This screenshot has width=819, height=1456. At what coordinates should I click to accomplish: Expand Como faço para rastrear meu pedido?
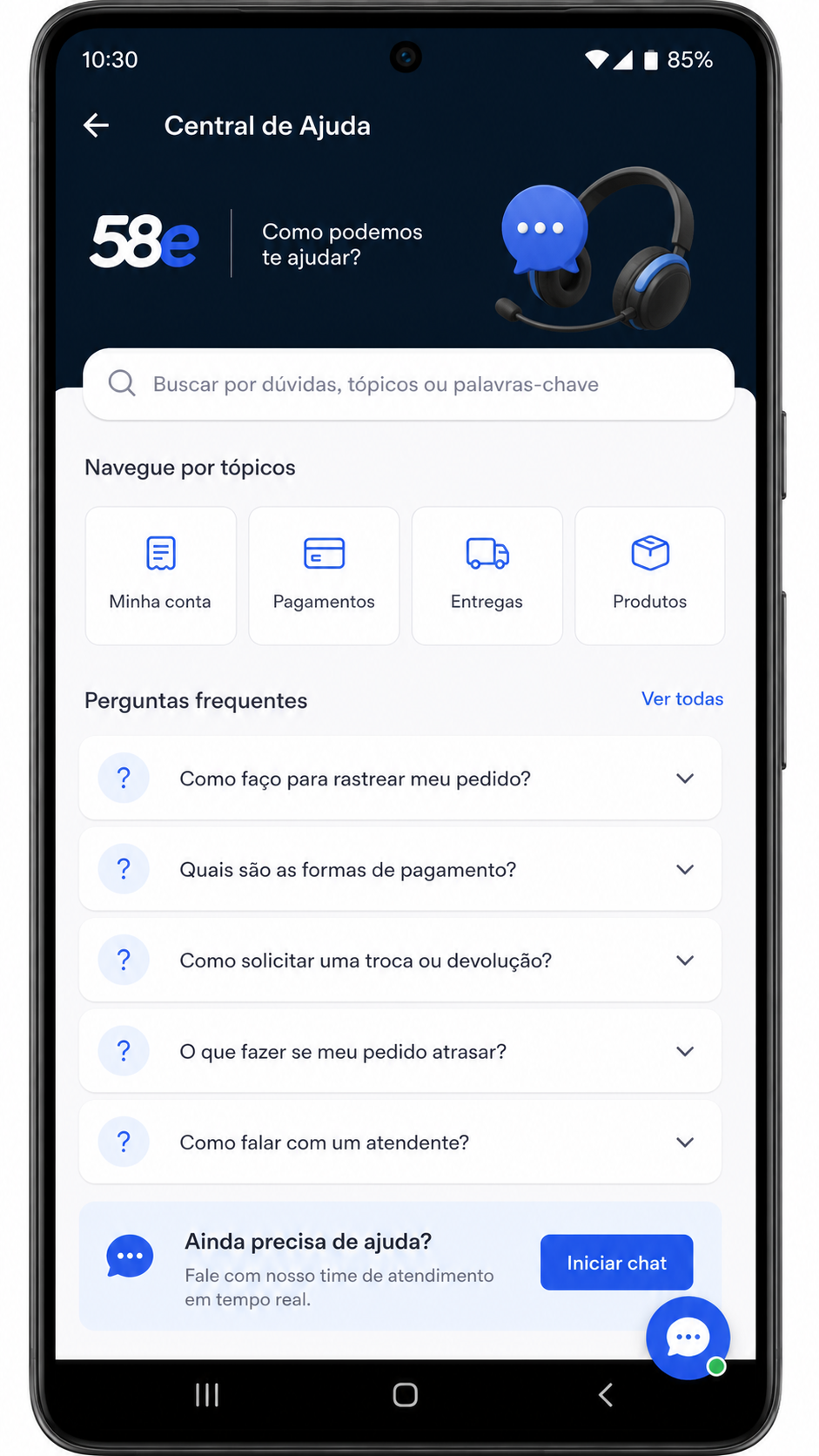[x=400, y=778]
